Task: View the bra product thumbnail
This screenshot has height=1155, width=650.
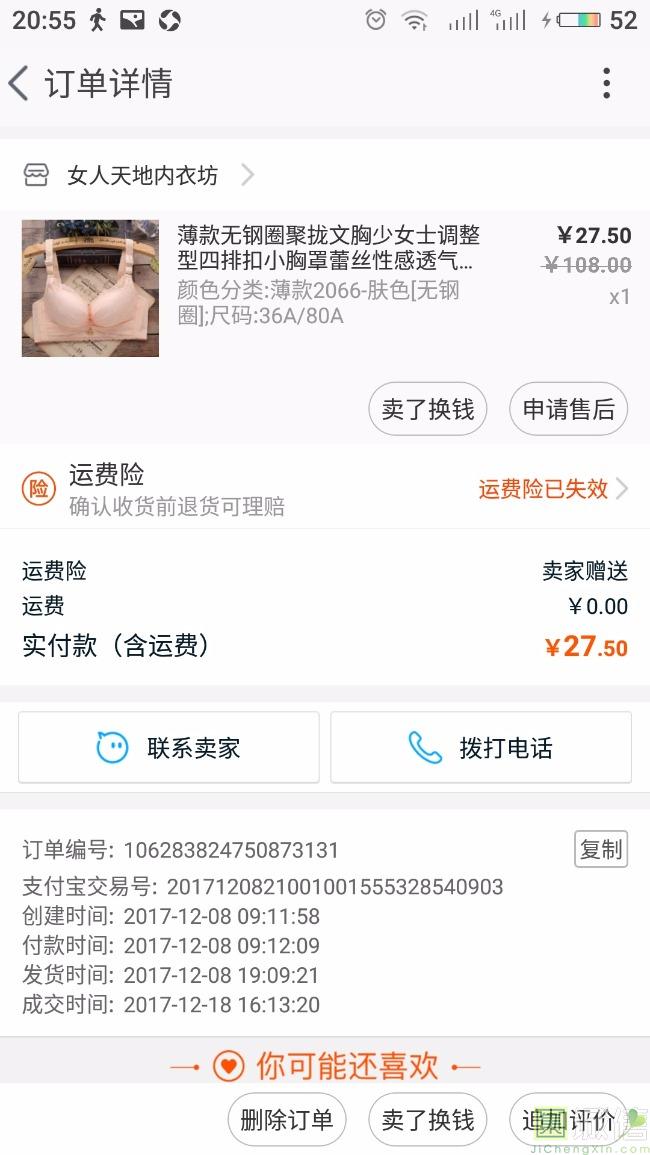Action: 90,288
